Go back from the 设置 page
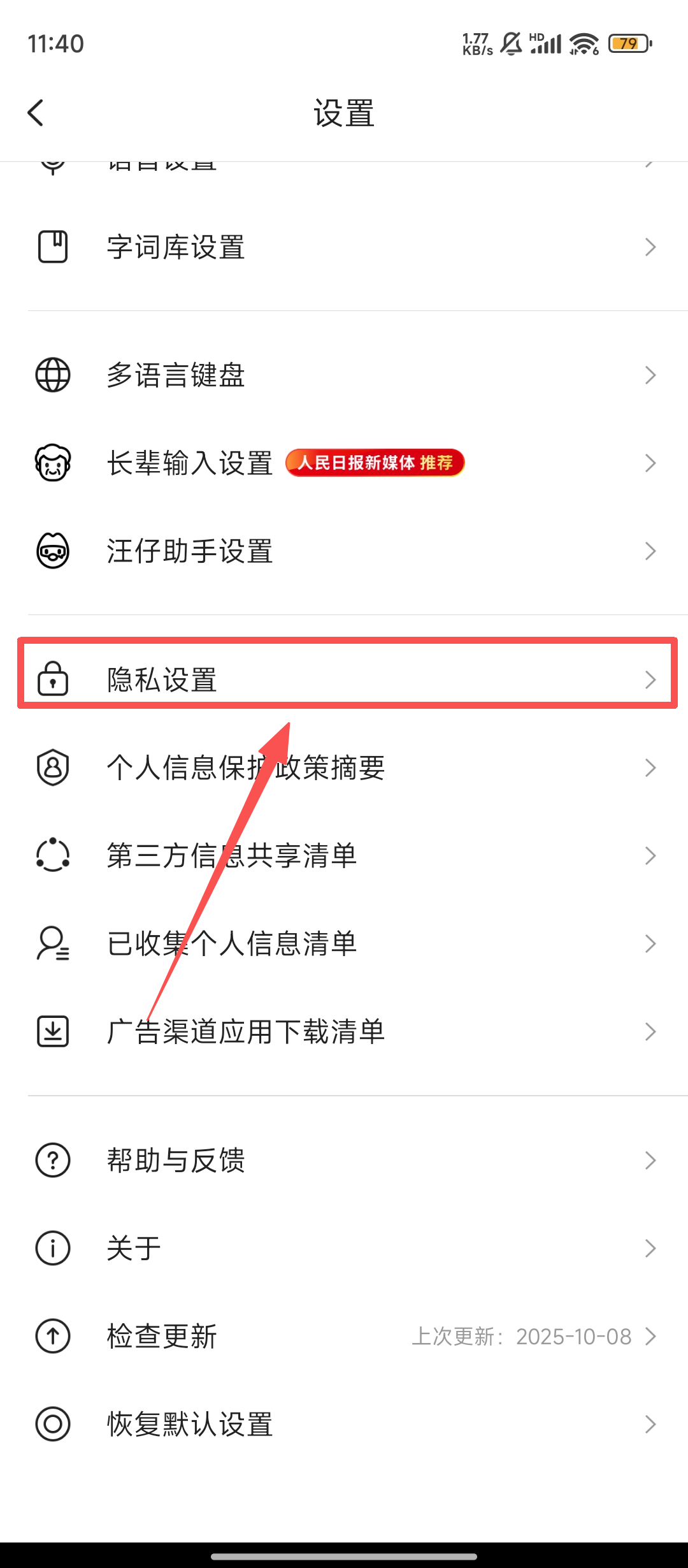Screen dimensions: 688x1568 (x=36, y=113)
